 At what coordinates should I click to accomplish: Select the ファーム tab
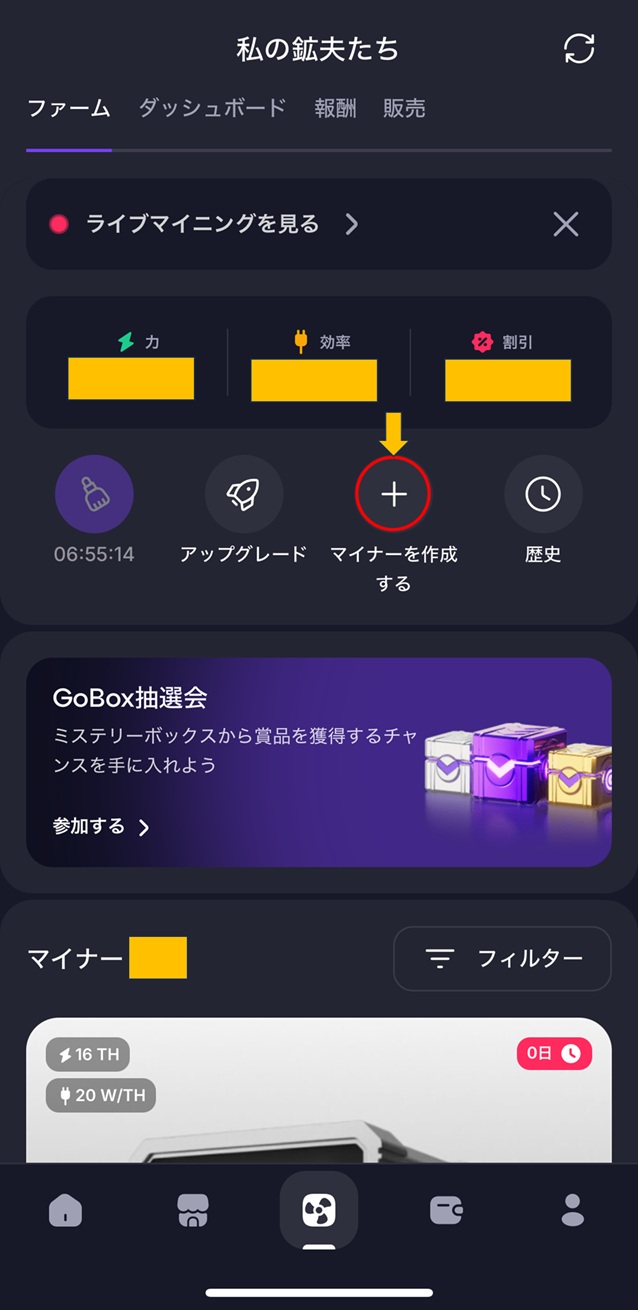[x=68, y=109]
